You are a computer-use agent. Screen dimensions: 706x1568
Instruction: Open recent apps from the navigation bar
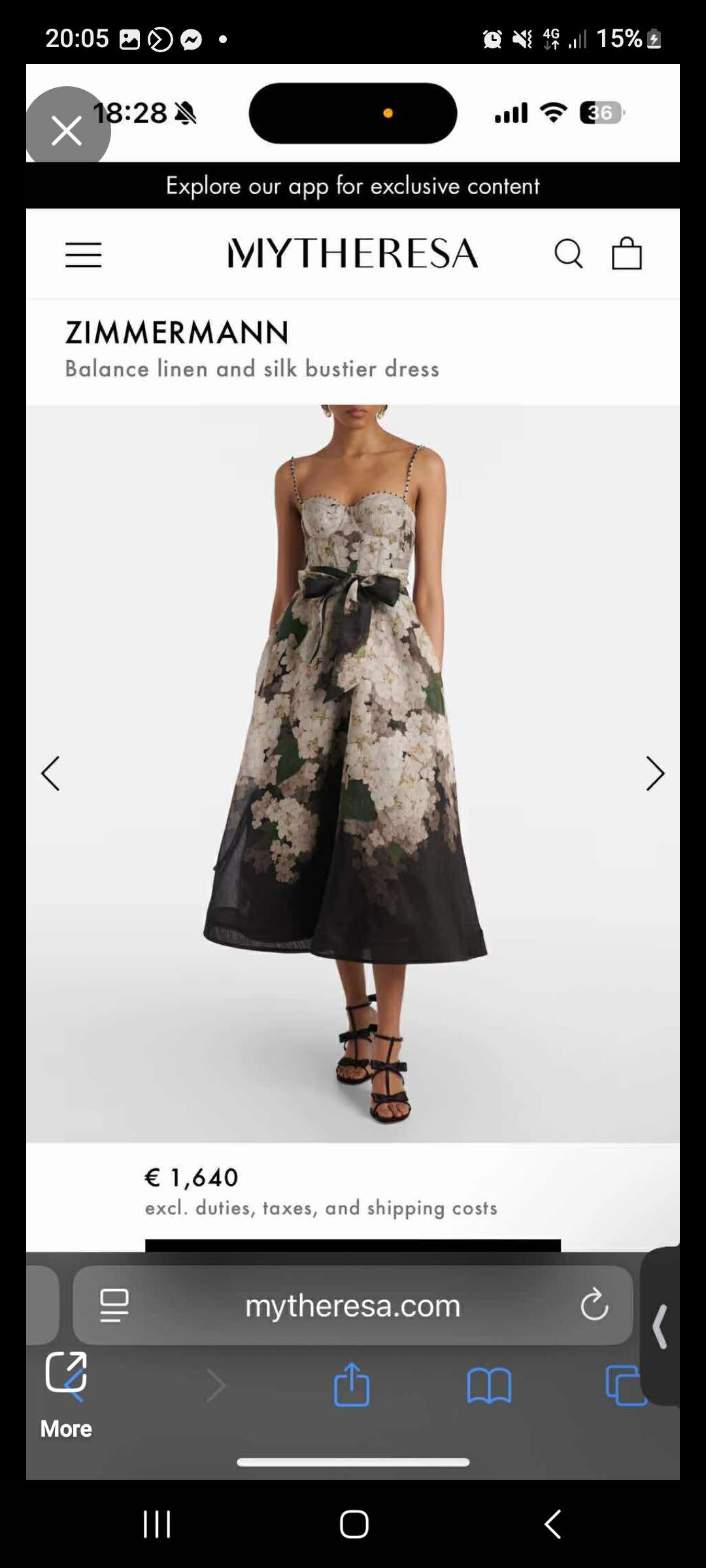[x=157, y=1524]
